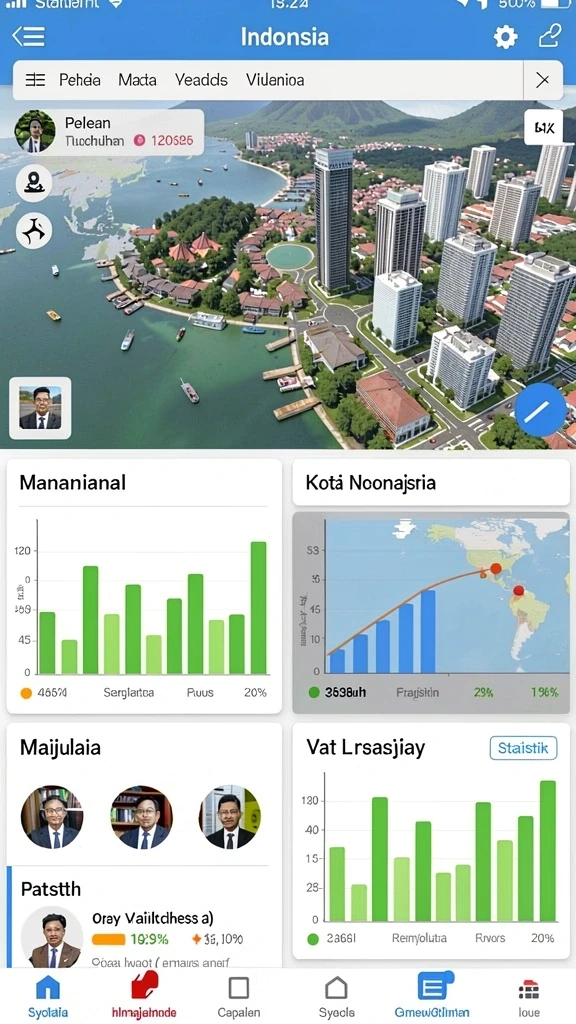This screenshot has width=576, height=1024.
Task: Open the Statistik button
Action: point(523,748)
